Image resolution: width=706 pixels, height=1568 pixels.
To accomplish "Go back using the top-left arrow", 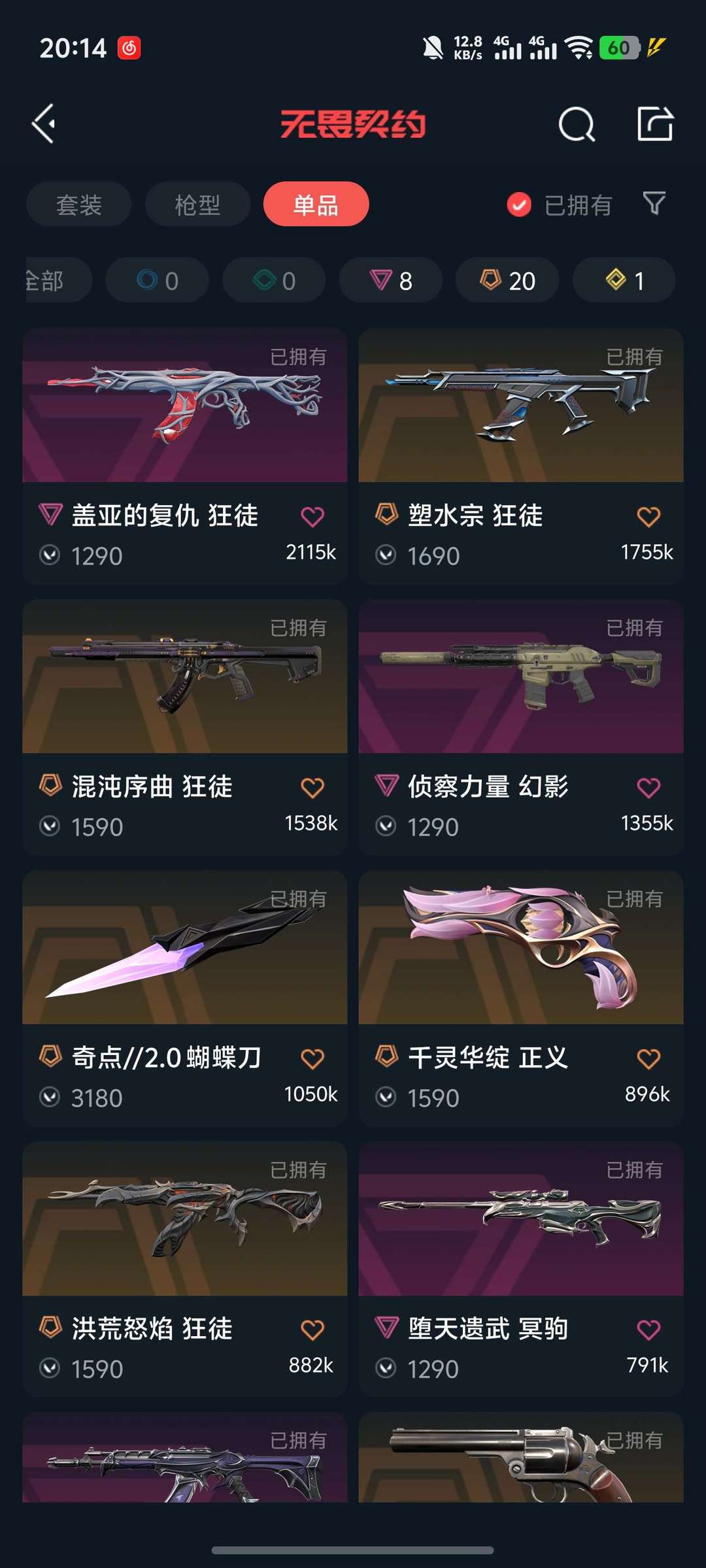I will point(43,123).
